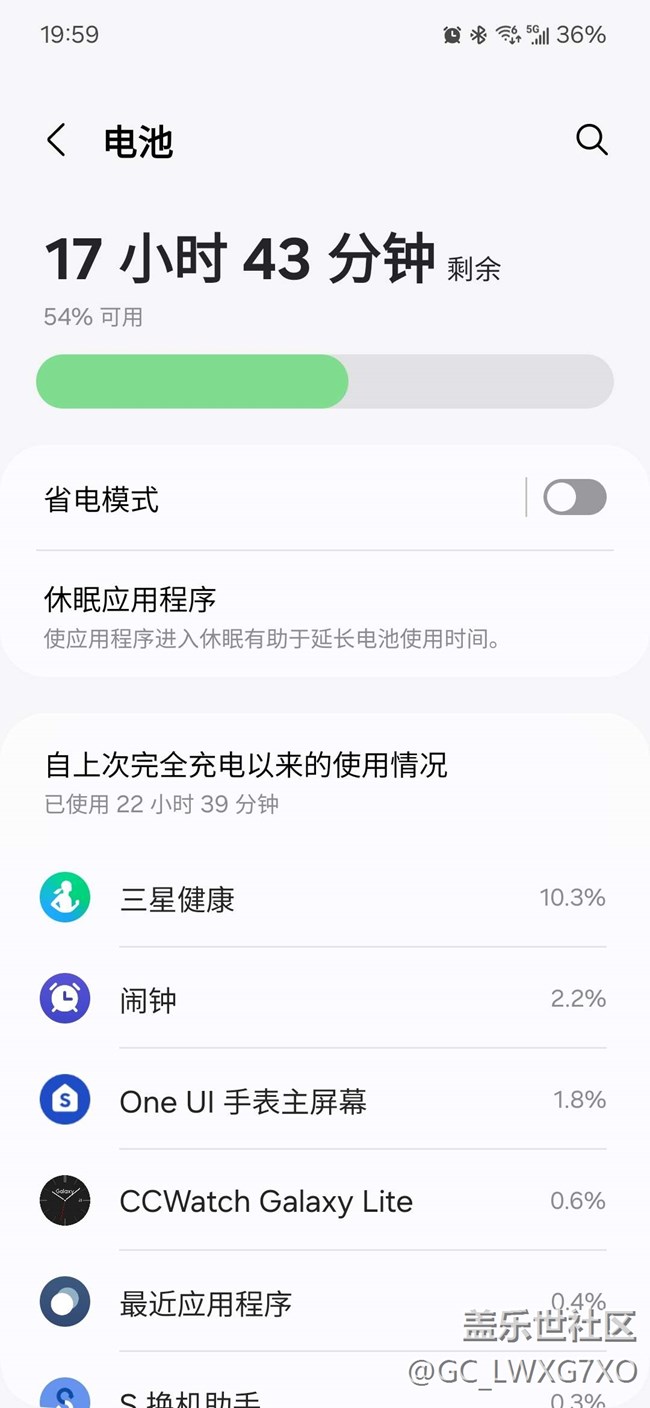650x1408 pixels.
Task: Open 闹钟 battery usage details
Action: [x=325, y=999]
